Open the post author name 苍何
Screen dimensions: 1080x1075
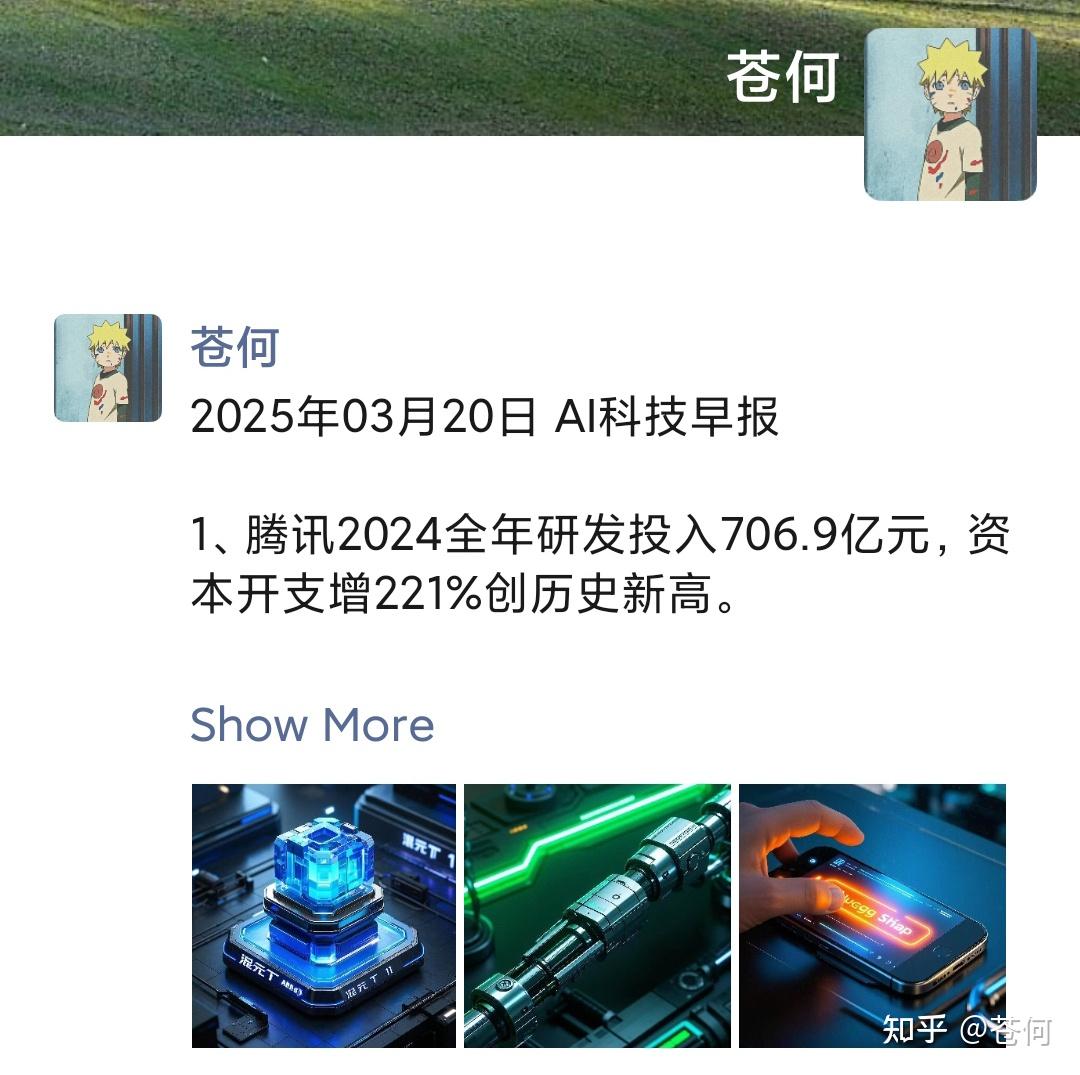[233, 347]
